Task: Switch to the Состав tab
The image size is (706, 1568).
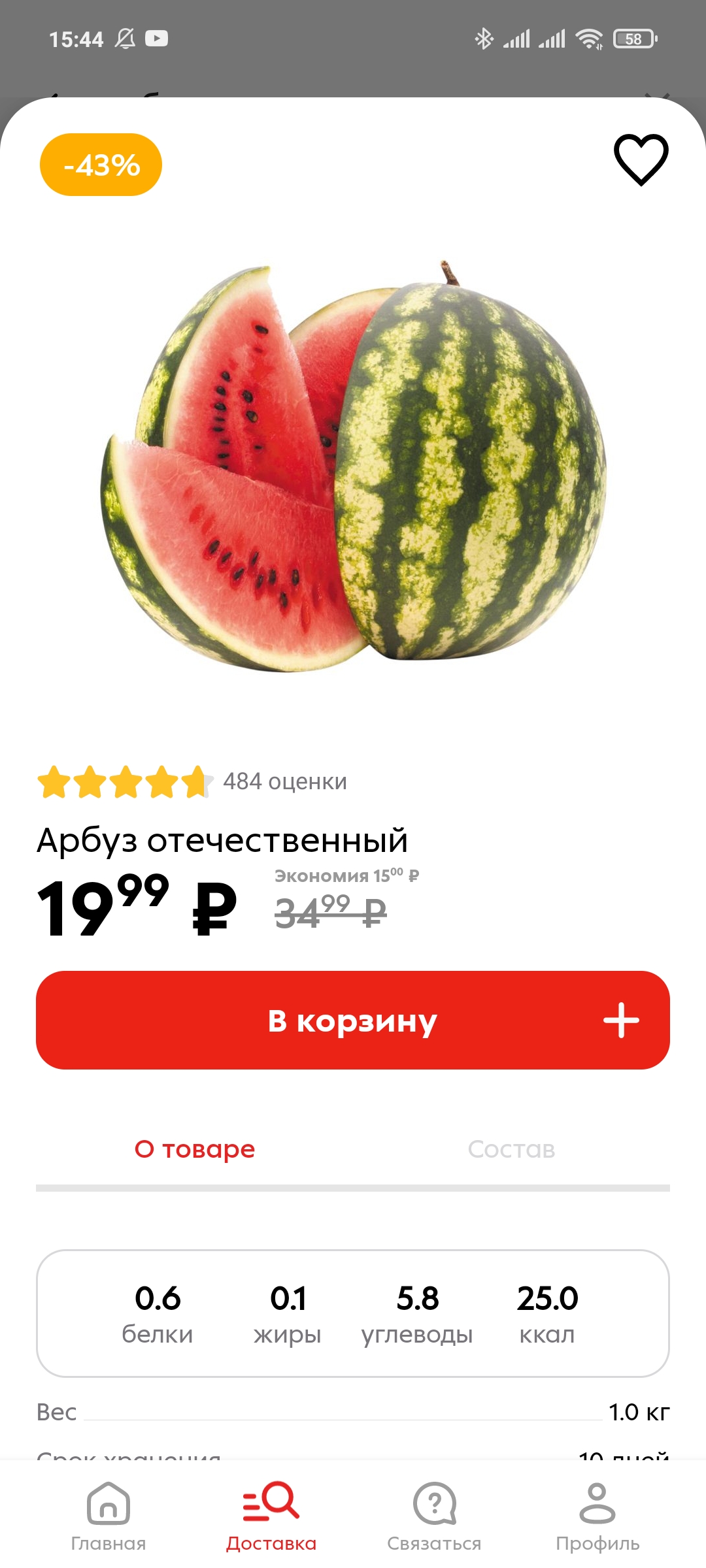Action: (511, 1149)
